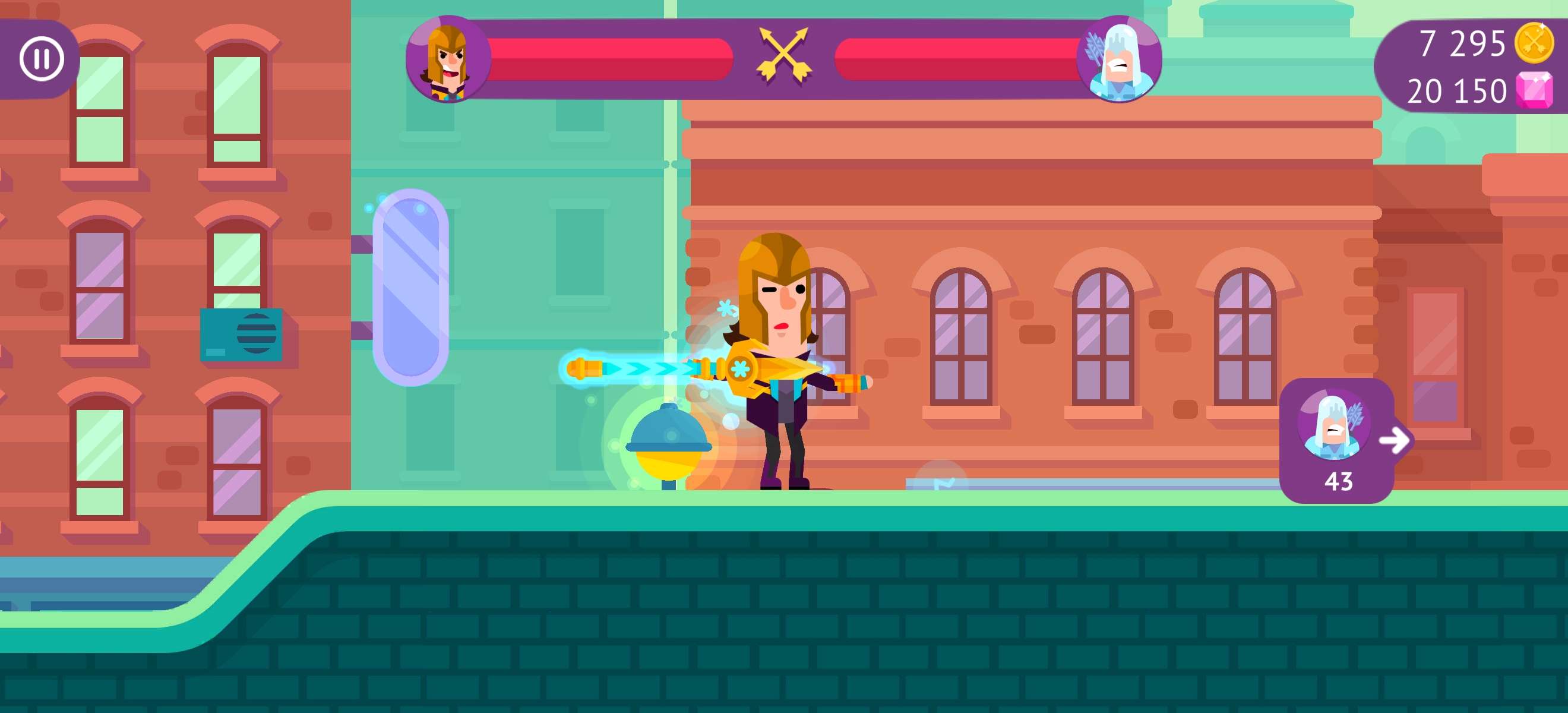Jump to the opponent marked 43
This screenshot has height=713, width=1568.
[1342, 440]
